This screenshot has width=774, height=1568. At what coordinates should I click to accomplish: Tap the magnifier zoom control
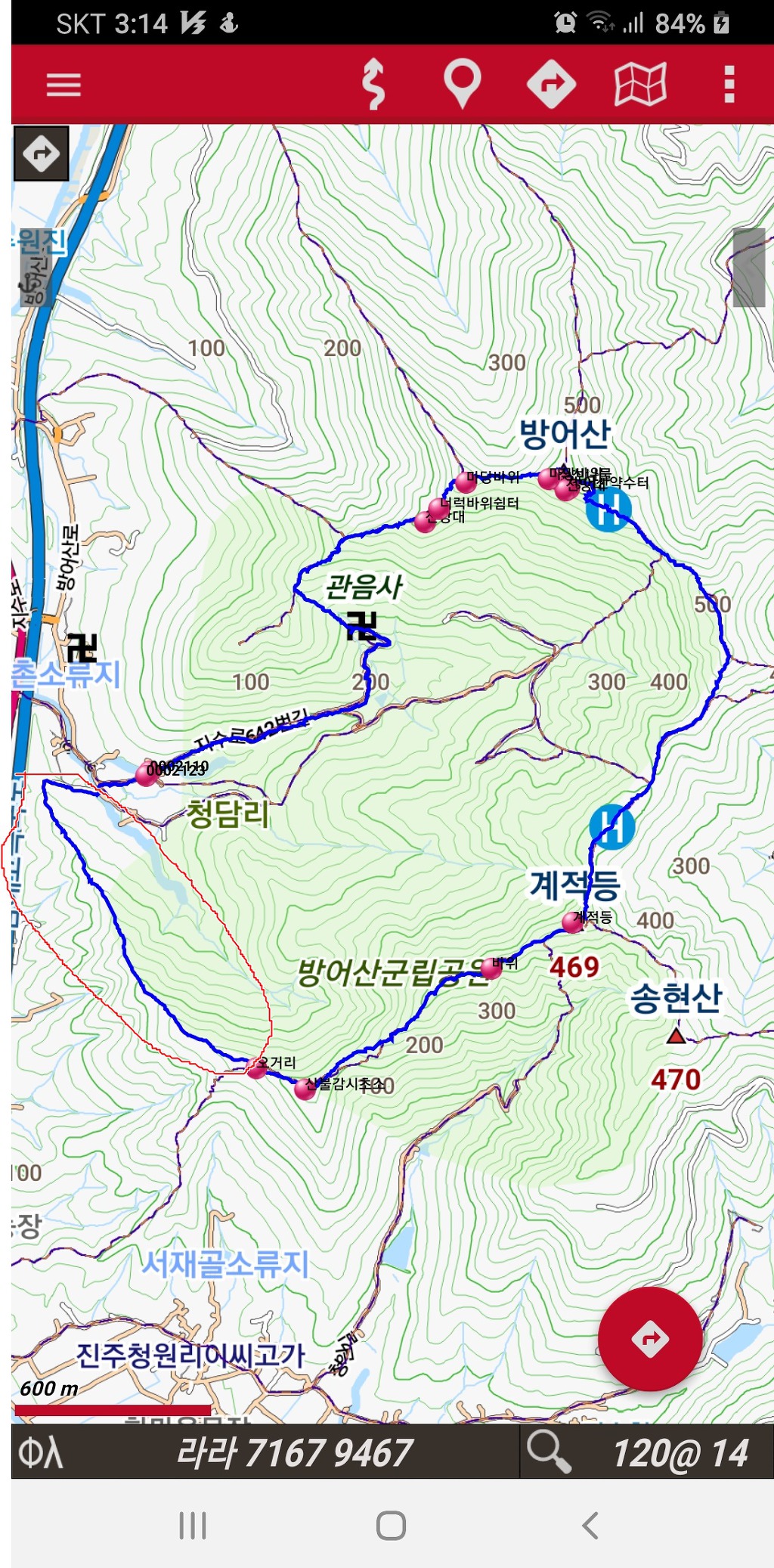pos(549,1452)
